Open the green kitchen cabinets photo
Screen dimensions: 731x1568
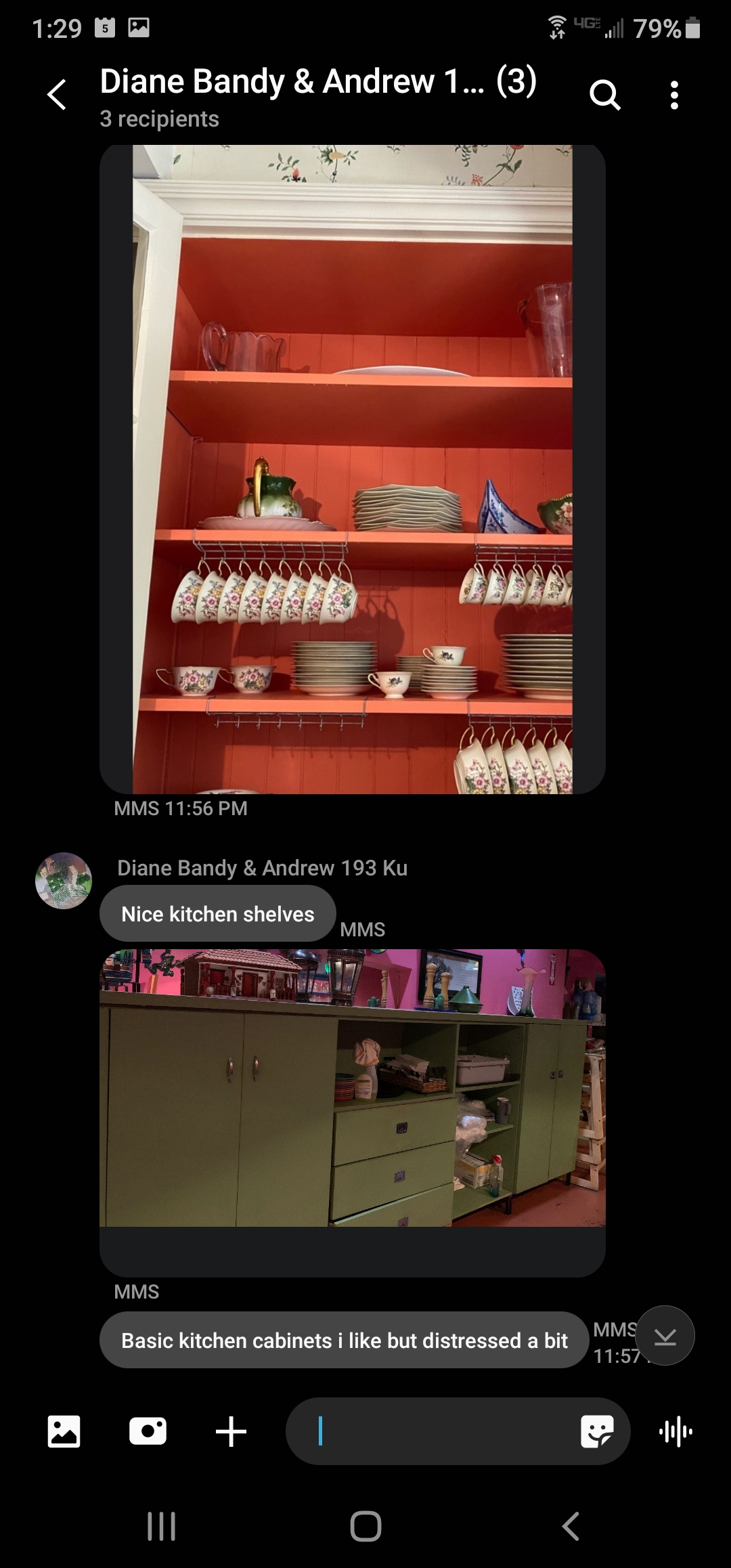point(352,1087)
